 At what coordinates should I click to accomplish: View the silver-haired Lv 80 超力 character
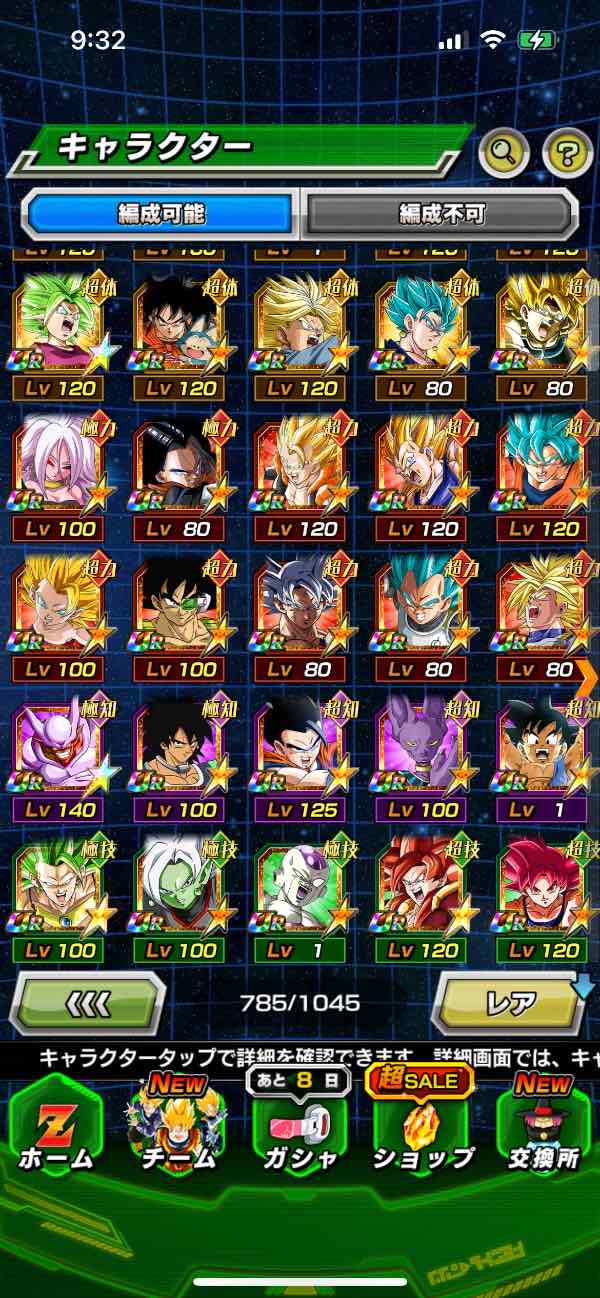click(301, 618)
